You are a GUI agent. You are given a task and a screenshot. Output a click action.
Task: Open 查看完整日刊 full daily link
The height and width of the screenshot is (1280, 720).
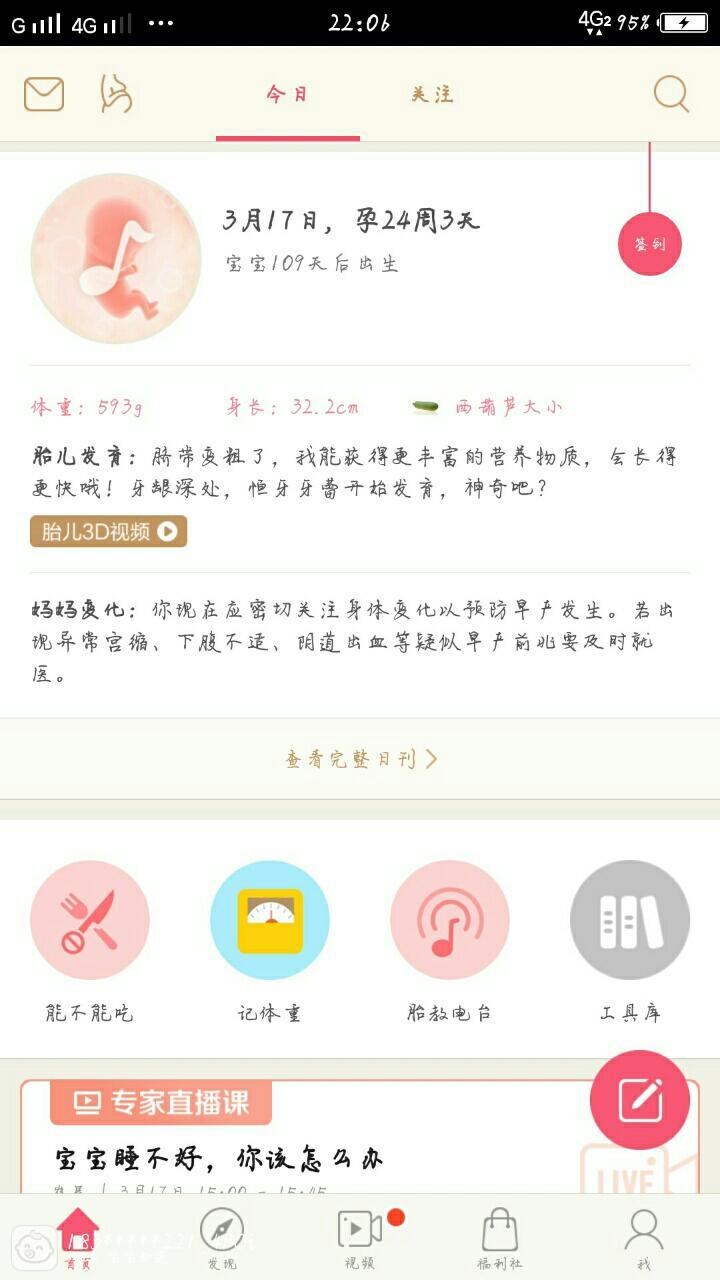click(x=360, y=759)
